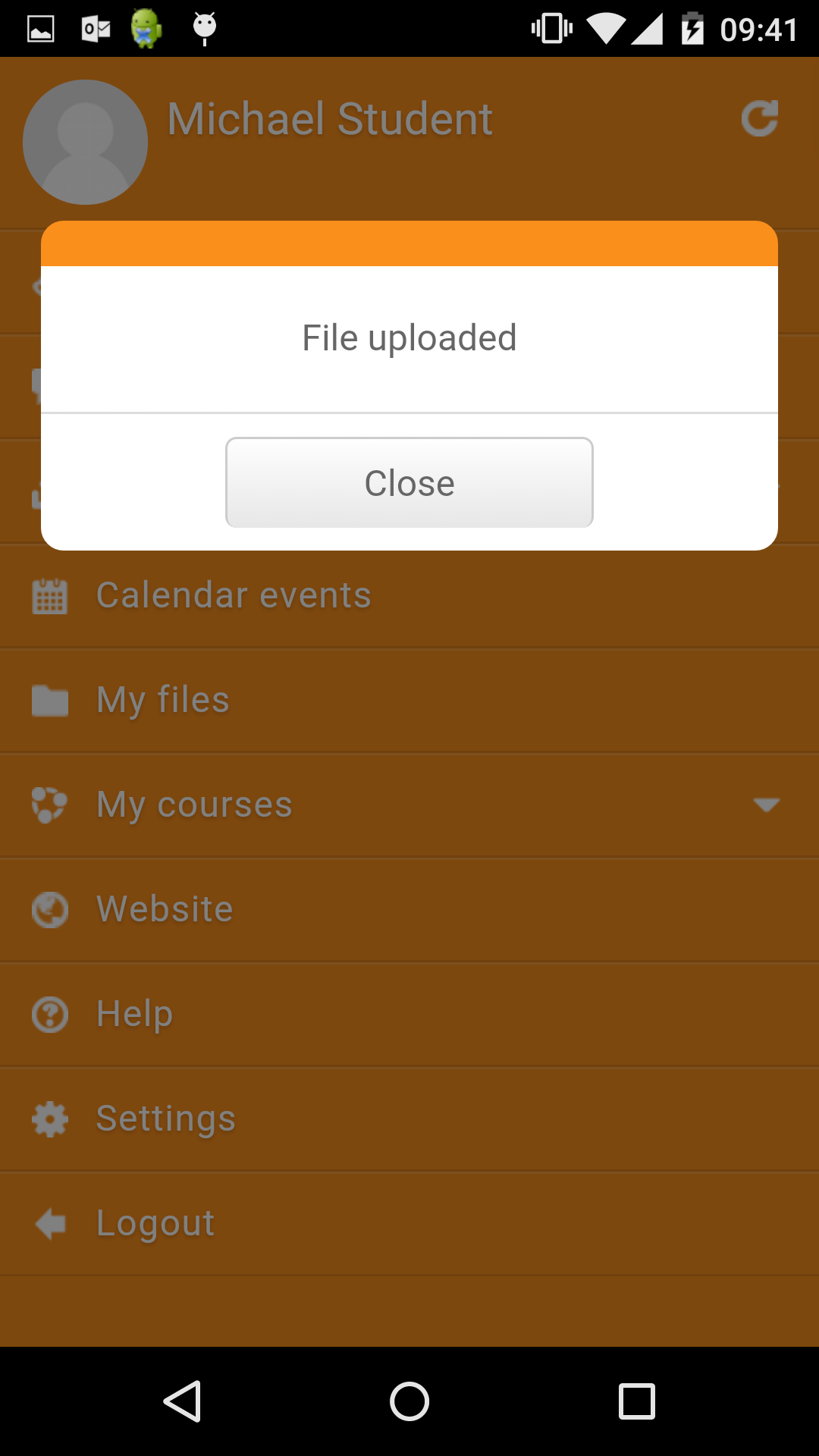Image resolution: width=819 pixels, height=1456 pixels.
Task: Open the Website entry
Action: pyautogui.click(x=409, y=910)
